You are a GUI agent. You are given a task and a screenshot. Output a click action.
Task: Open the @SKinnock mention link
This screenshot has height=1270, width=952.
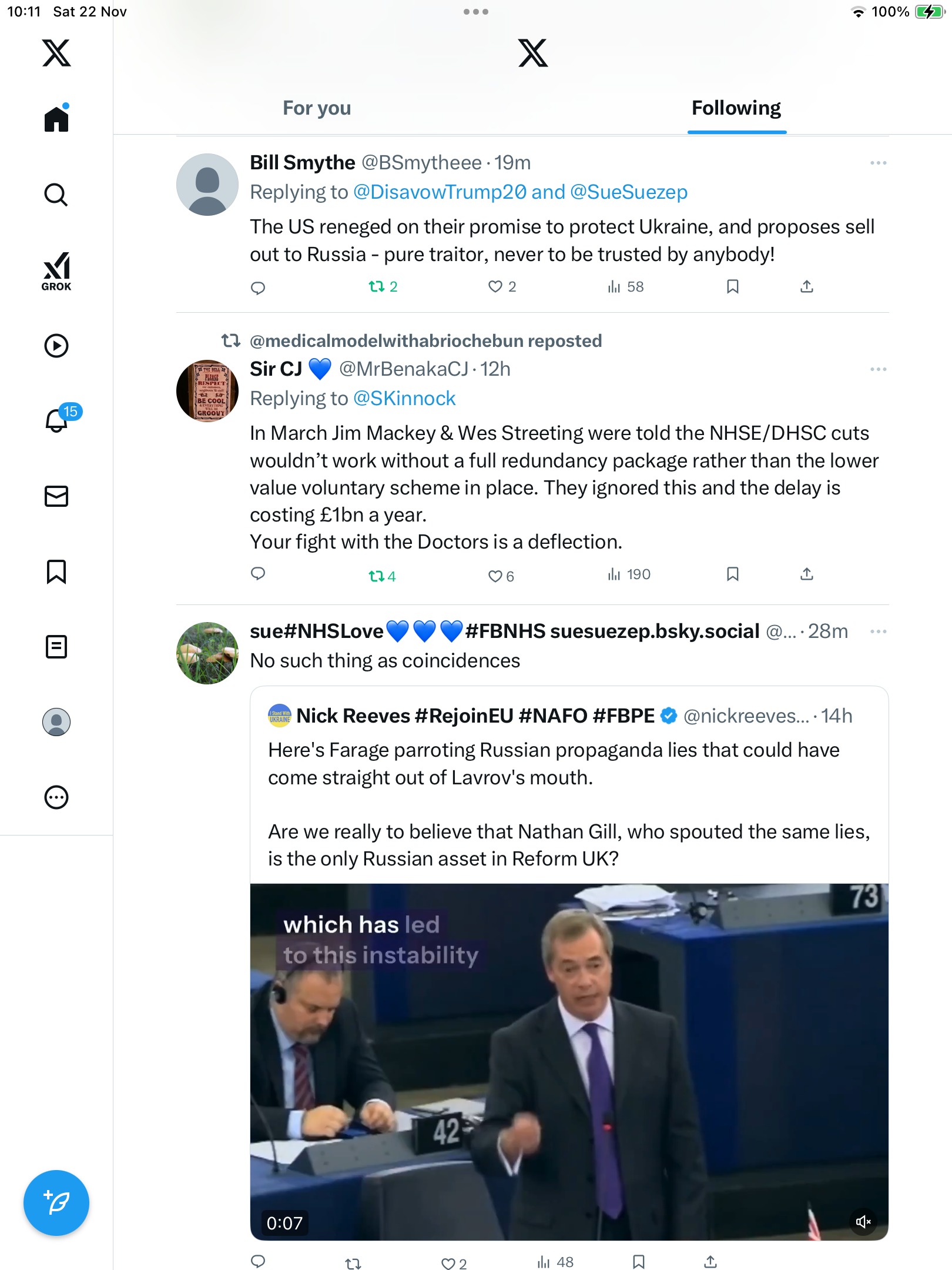[x=404, y=399]
